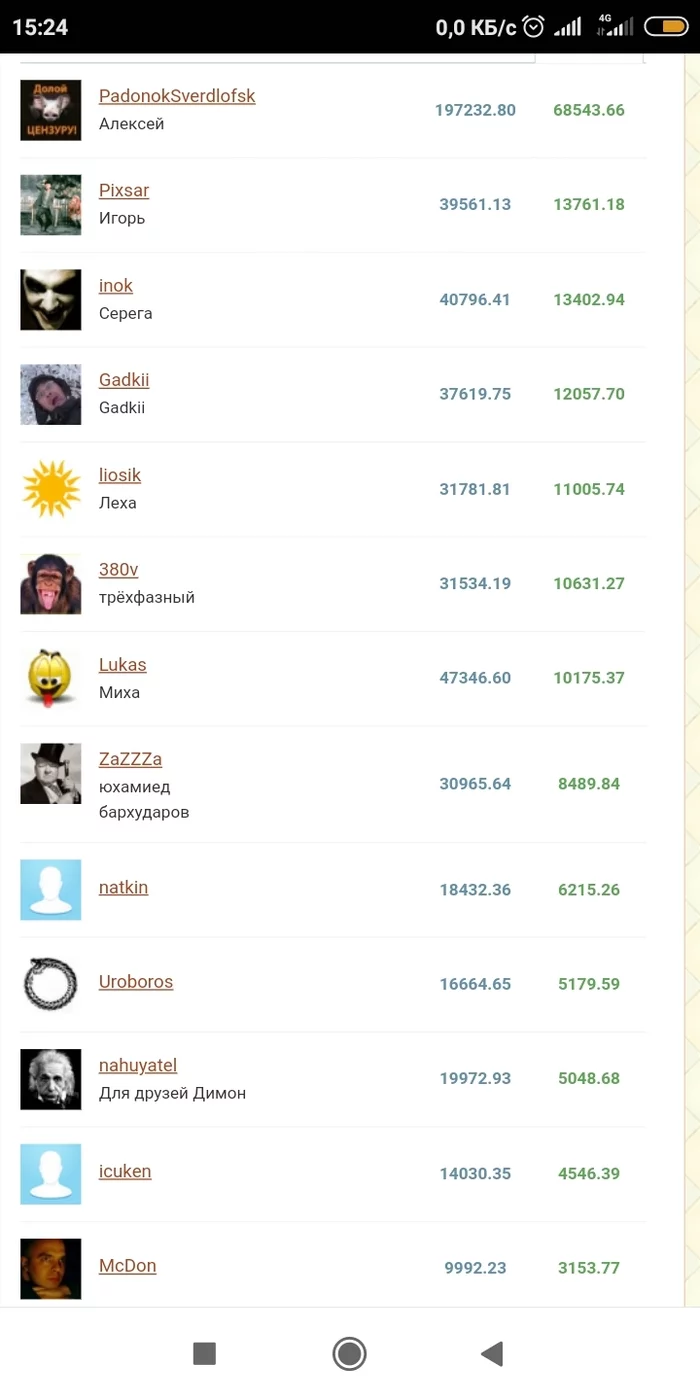Open the Pixsar user link
Image resolution: width=700 pixels, height=1400 pixels.
click(124, 190)
